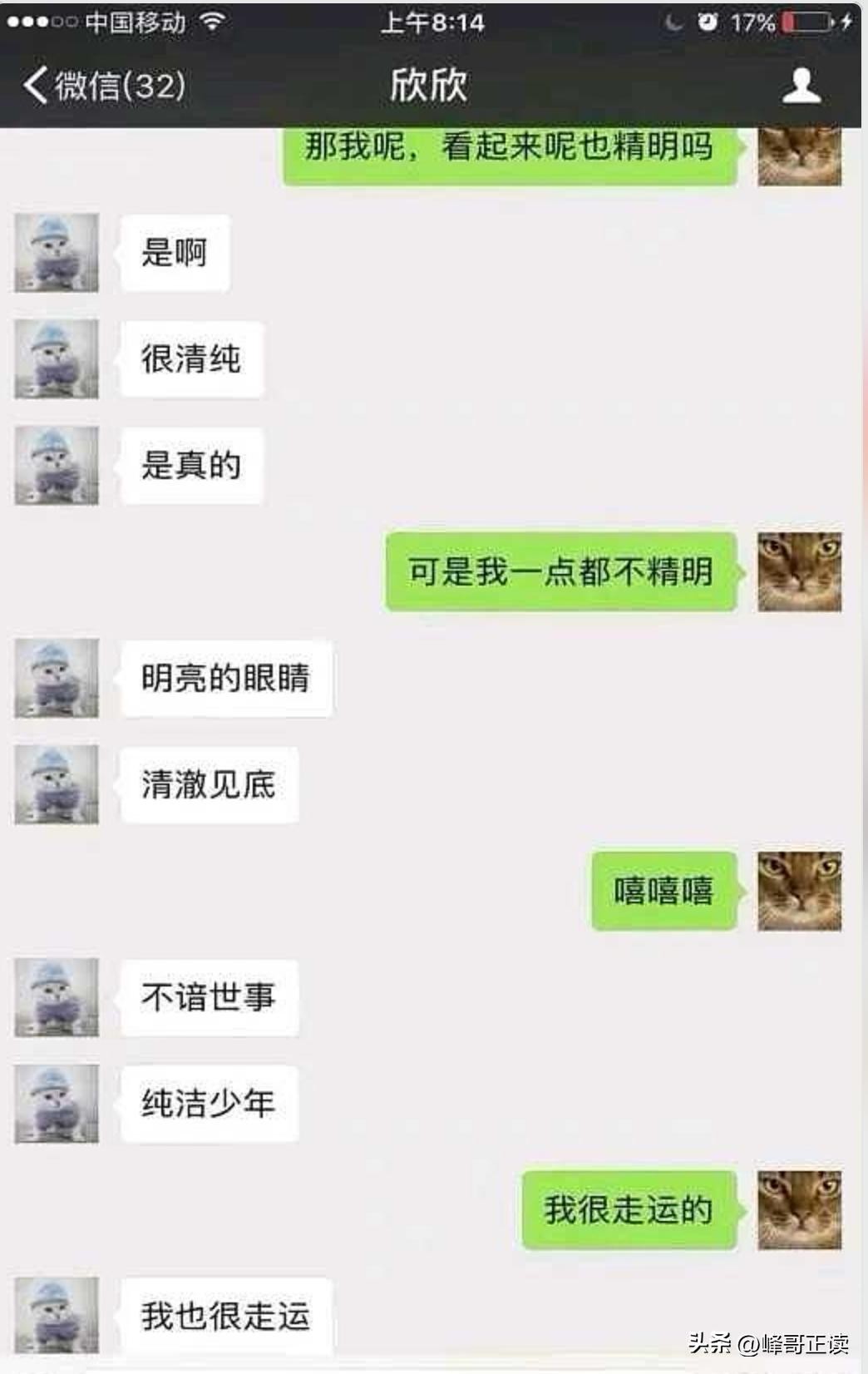View the profile from the 清澈见底 message avatar
The image size is (868, 1374).
point(57,784)
